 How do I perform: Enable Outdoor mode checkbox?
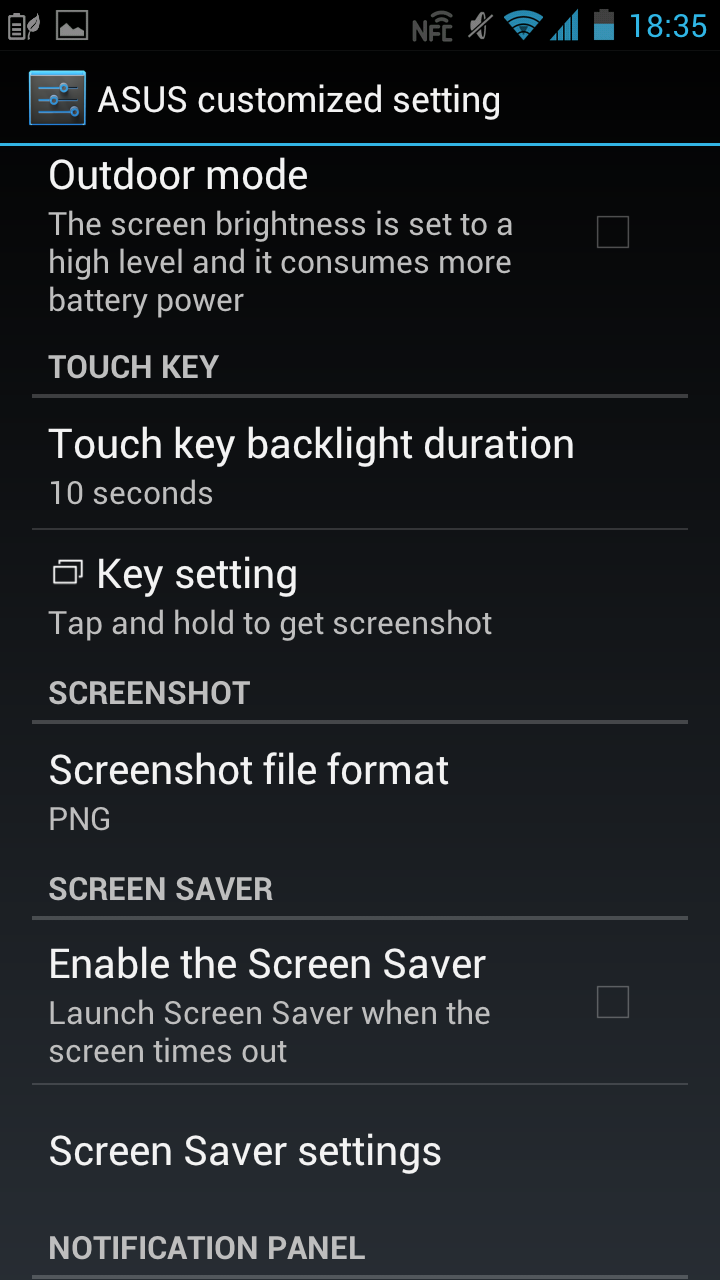pos(612,232)
